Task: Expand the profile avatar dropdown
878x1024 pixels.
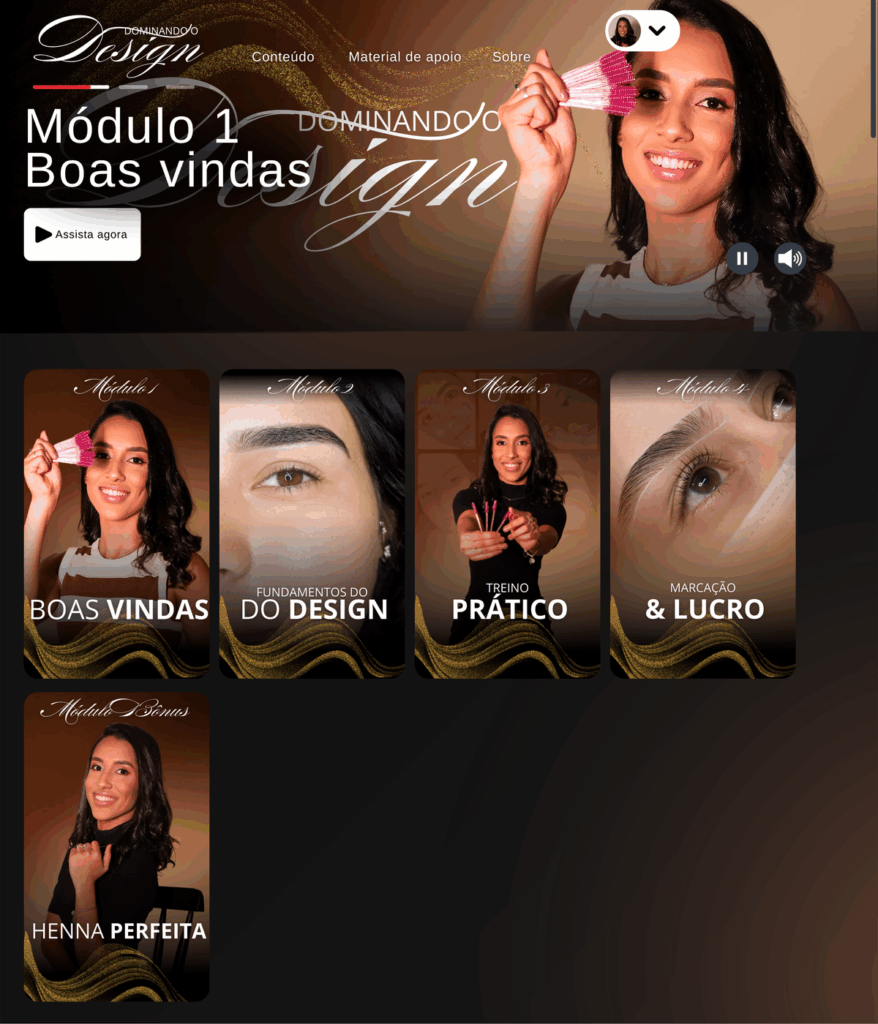Action: tap(642, 31)
